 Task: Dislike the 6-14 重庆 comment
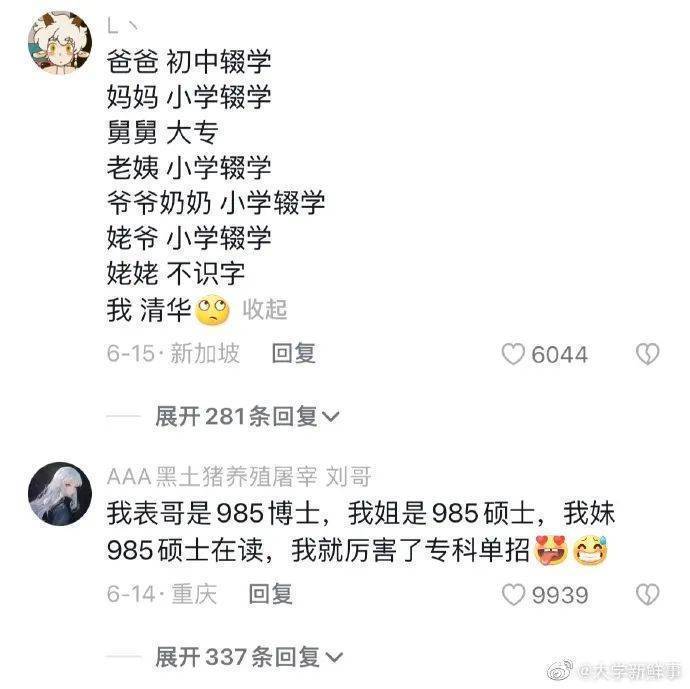coord(647,595)
